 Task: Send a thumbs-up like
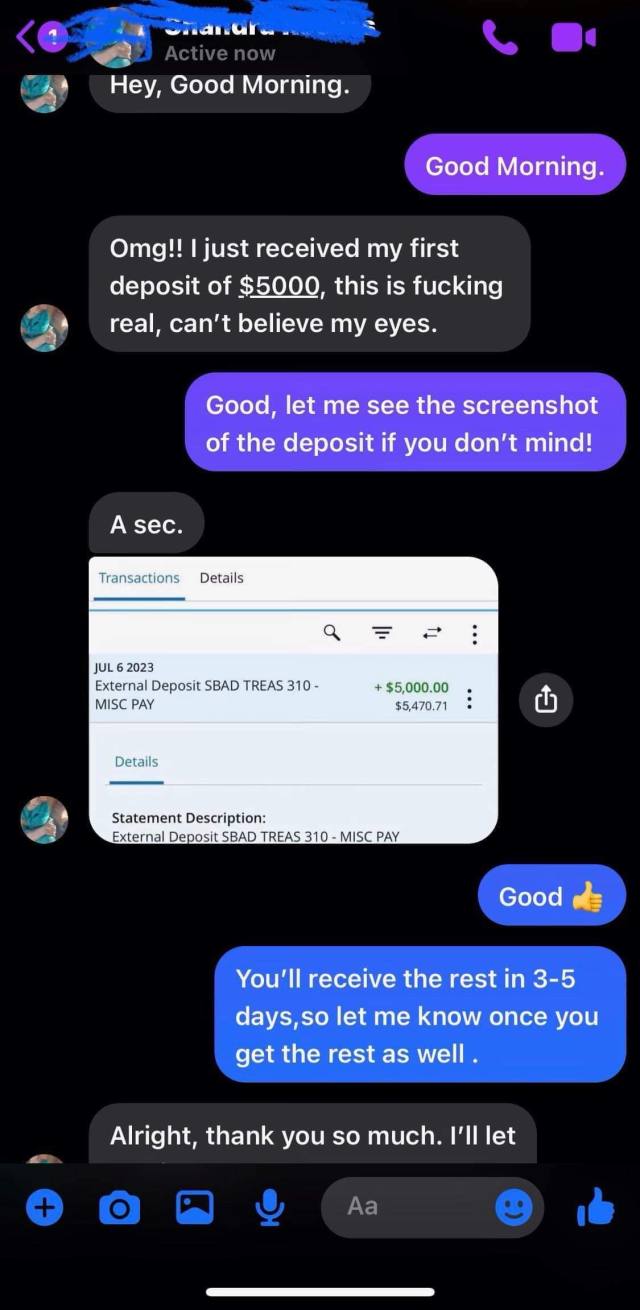coord(596,1208)
